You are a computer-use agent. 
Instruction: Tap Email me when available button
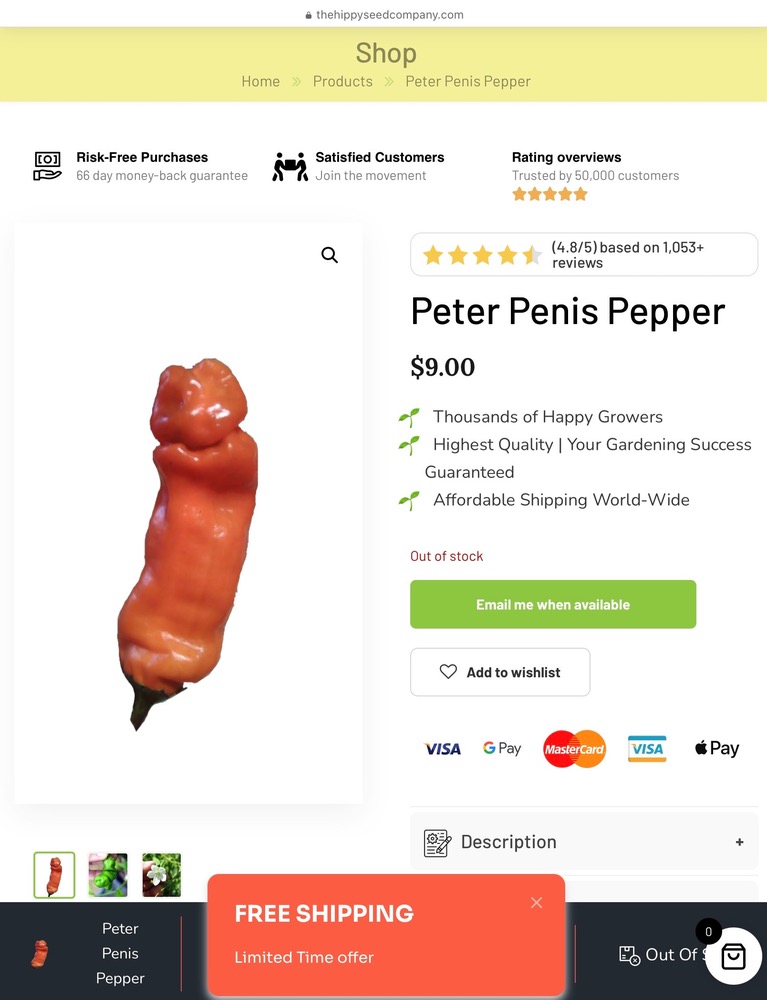pyautogui.click(x=552, y=604)
